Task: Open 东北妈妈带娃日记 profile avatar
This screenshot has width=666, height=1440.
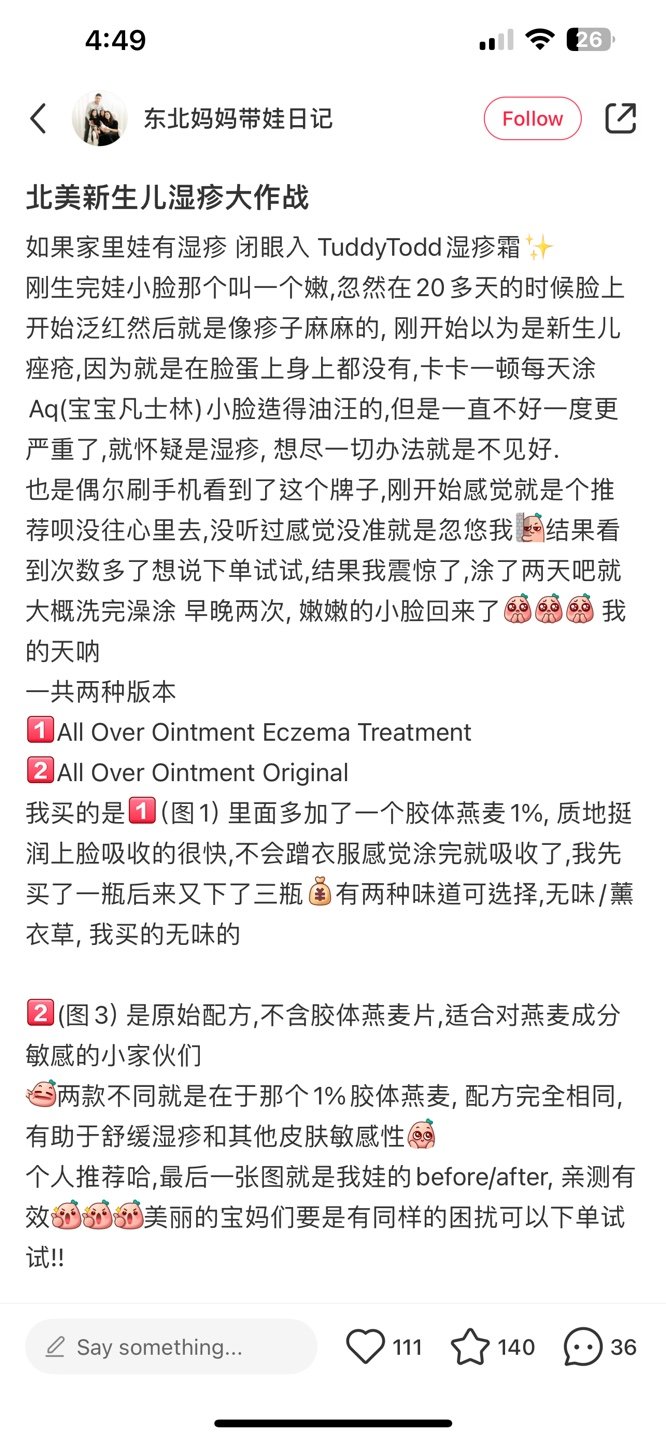Action: (x=99, y=119)
